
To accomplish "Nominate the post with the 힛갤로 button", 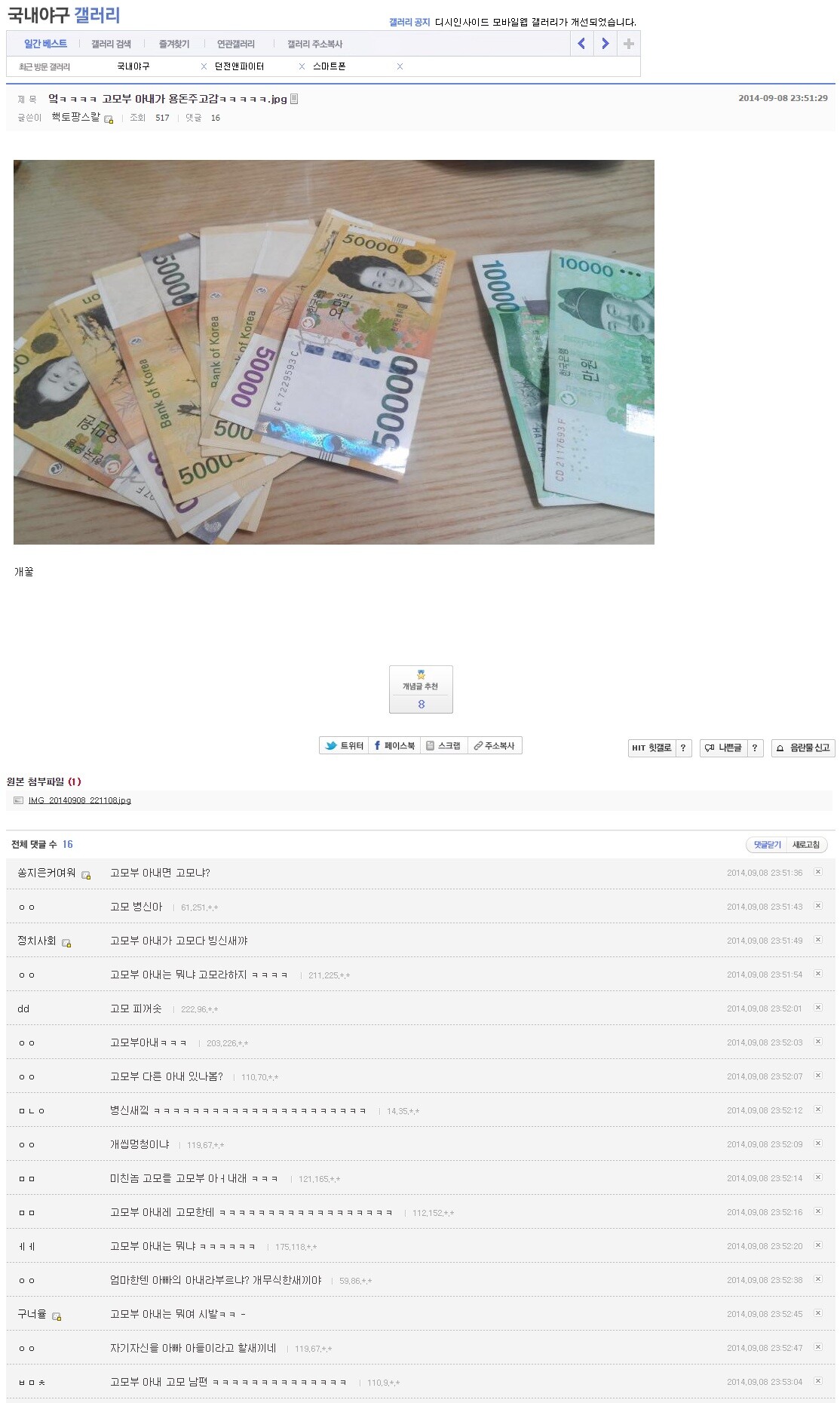I will pos(651,748).
